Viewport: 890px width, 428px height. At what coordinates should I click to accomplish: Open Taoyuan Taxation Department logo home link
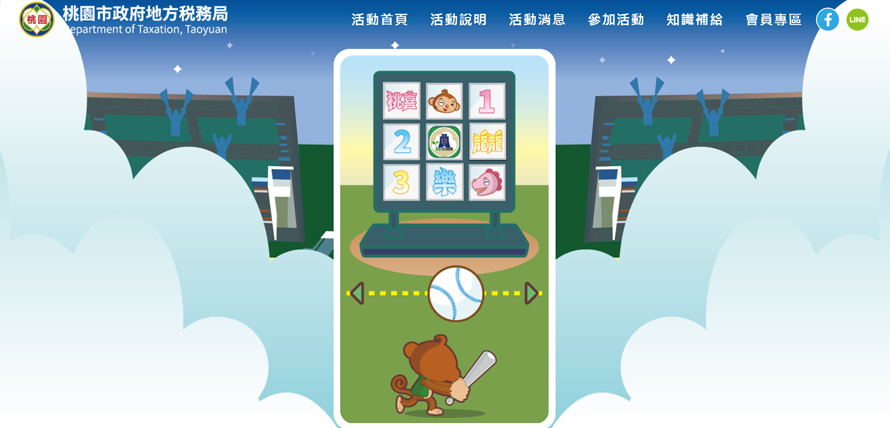pyautogui.click(x=125, y=20)
